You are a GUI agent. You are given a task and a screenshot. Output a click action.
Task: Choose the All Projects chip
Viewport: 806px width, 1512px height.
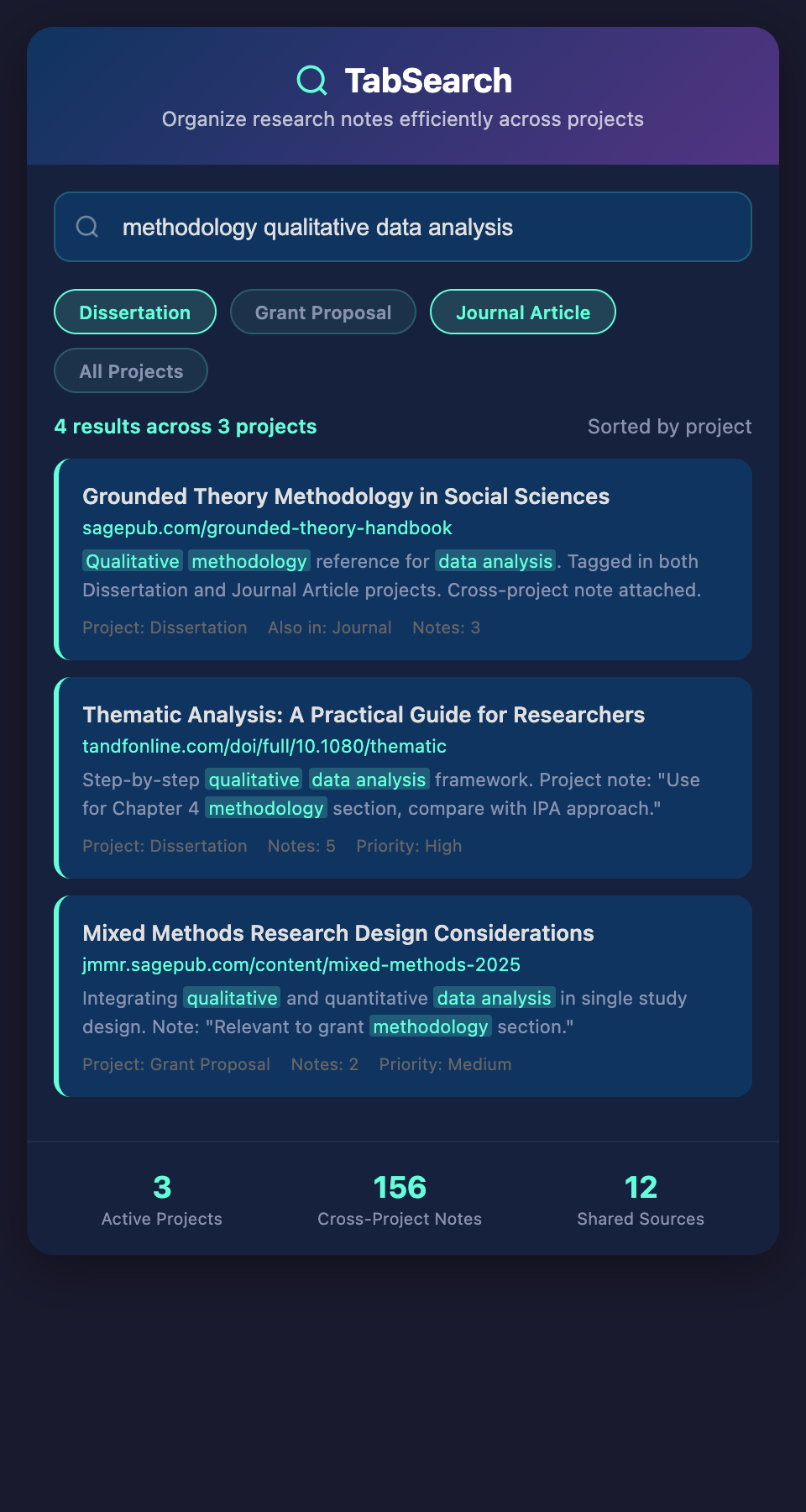131,371
